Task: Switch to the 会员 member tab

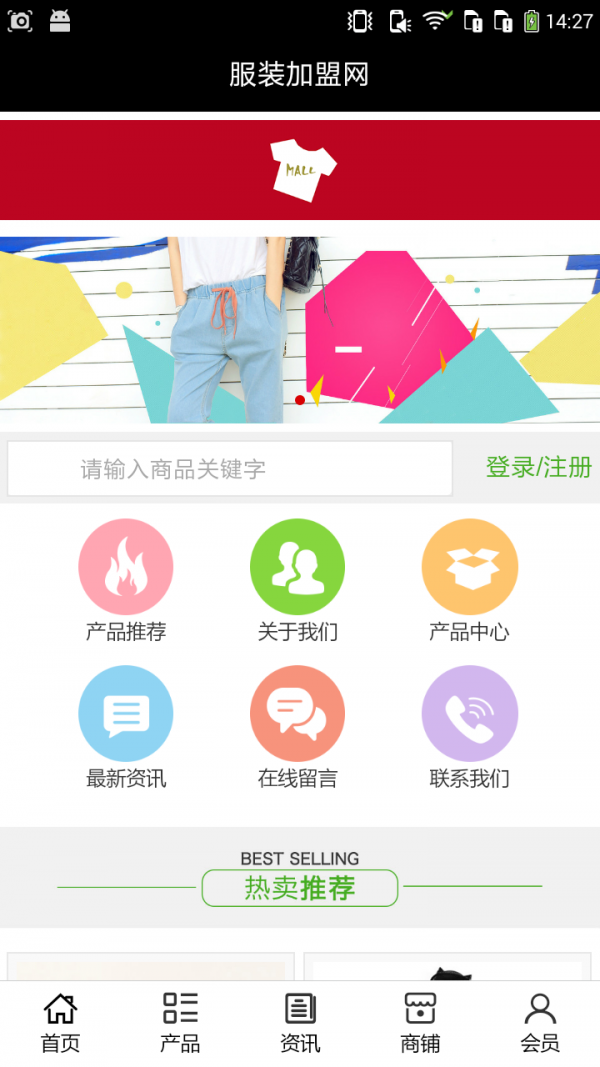Action: tap(540, 1022)
